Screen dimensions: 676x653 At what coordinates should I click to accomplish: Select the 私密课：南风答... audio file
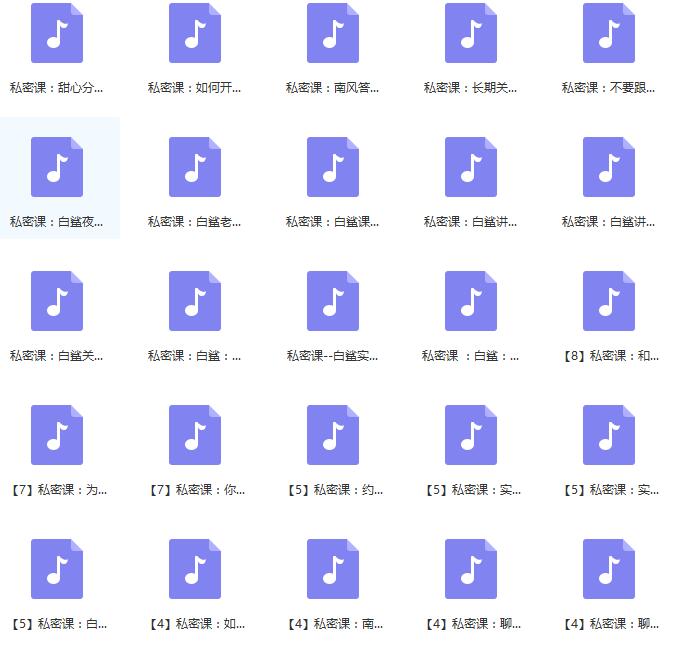[333, 33]
